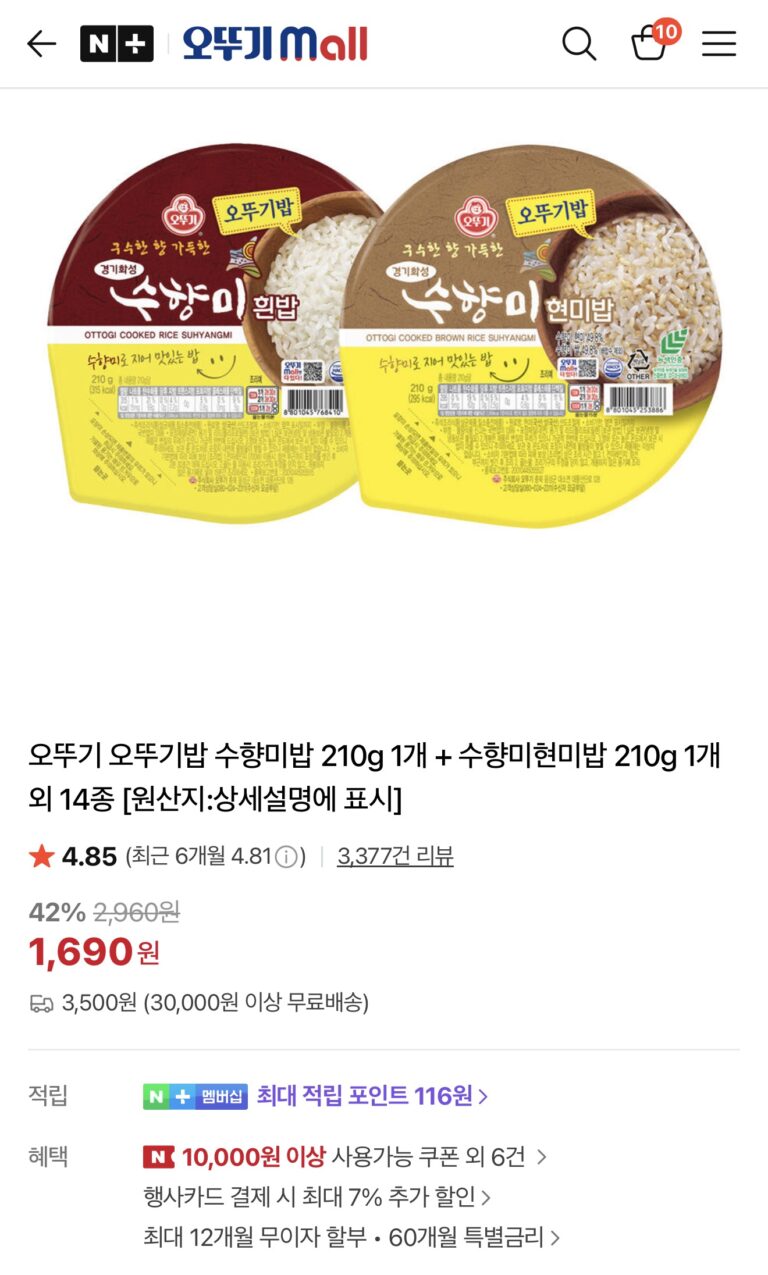
Task: View the event card 7% discount details
Action: 317,1197
